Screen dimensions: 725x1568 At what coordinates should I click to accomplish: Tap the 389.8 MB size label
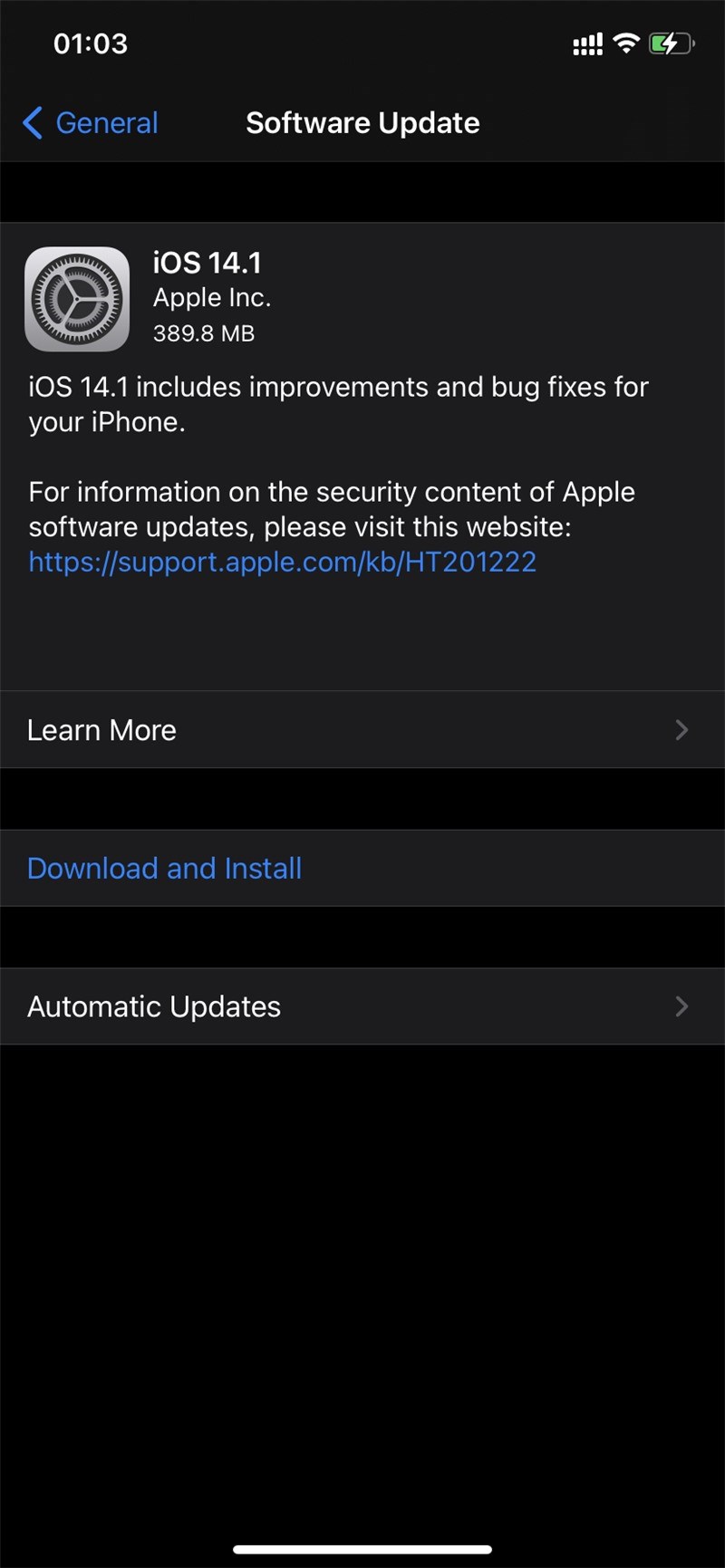click(204, 333)
